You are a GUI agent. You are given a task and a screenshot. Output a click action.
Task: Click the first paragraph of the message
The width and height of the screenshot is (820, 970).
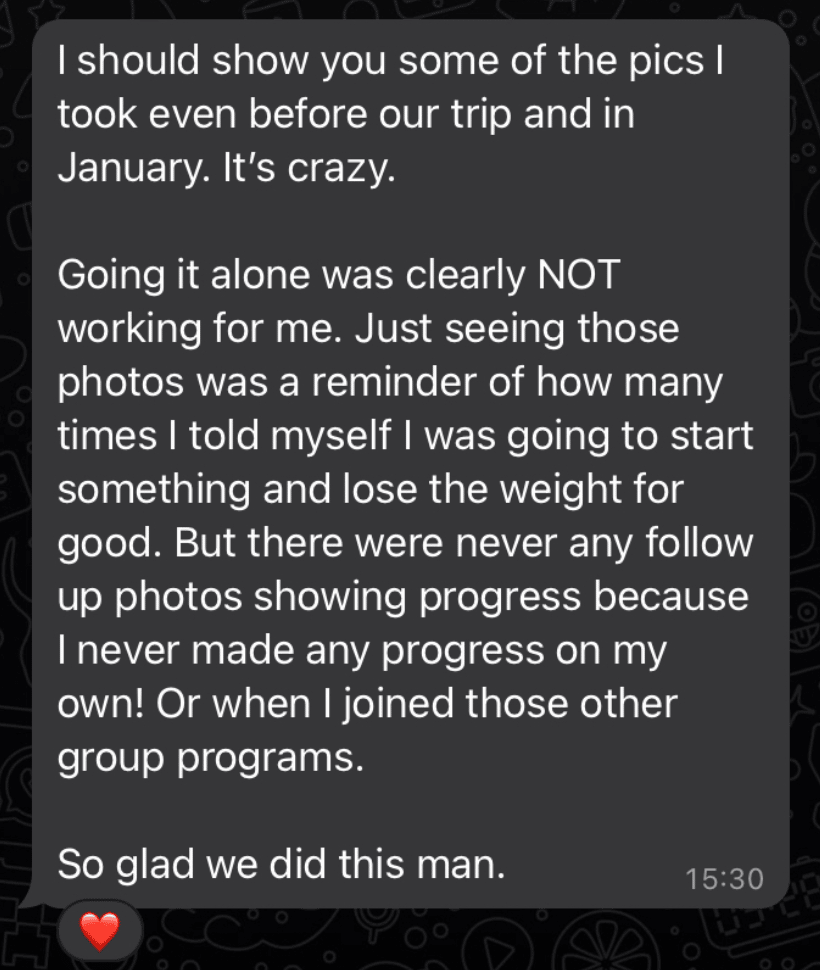390,112
